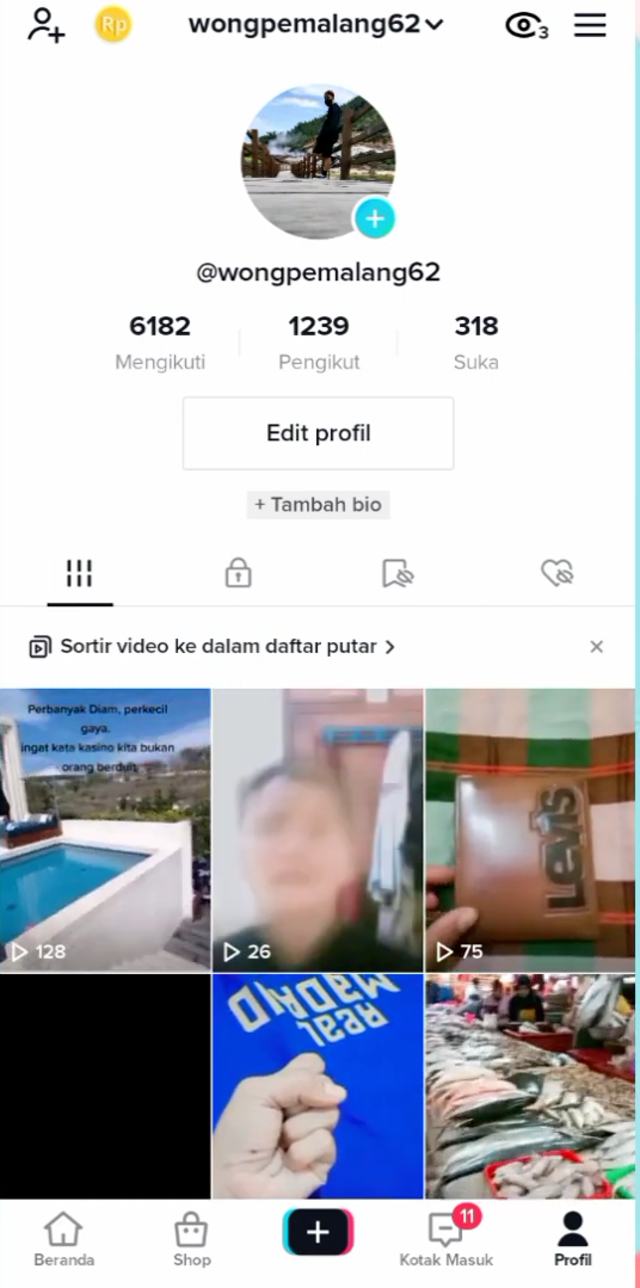The height and width of the screenshot is (1288, 640).
Task: Open the hamburger menu
Action: click(x=590, y=25)
